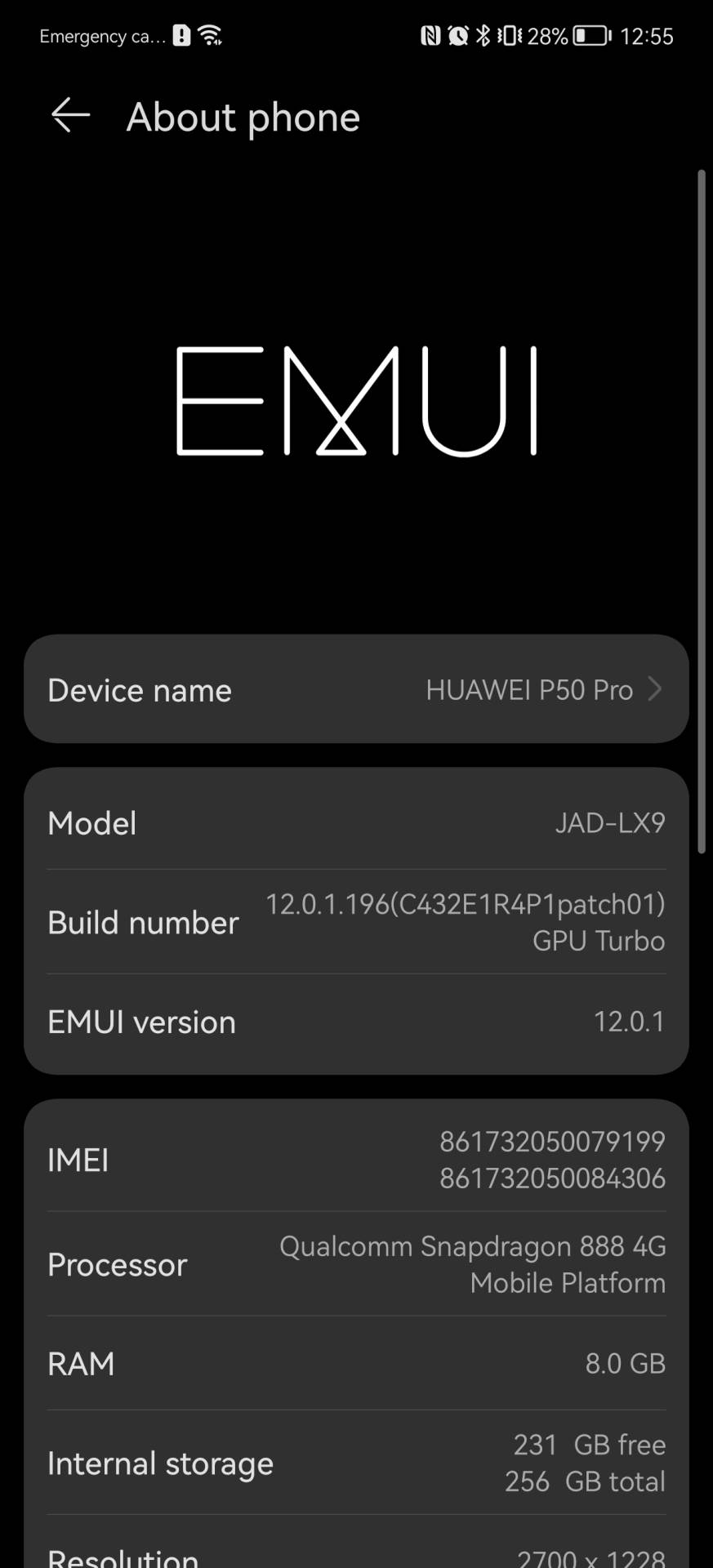Select the Processor row listing Snapdragon 888
This screenshot has height=1568, width=713.
(357, 1264)
